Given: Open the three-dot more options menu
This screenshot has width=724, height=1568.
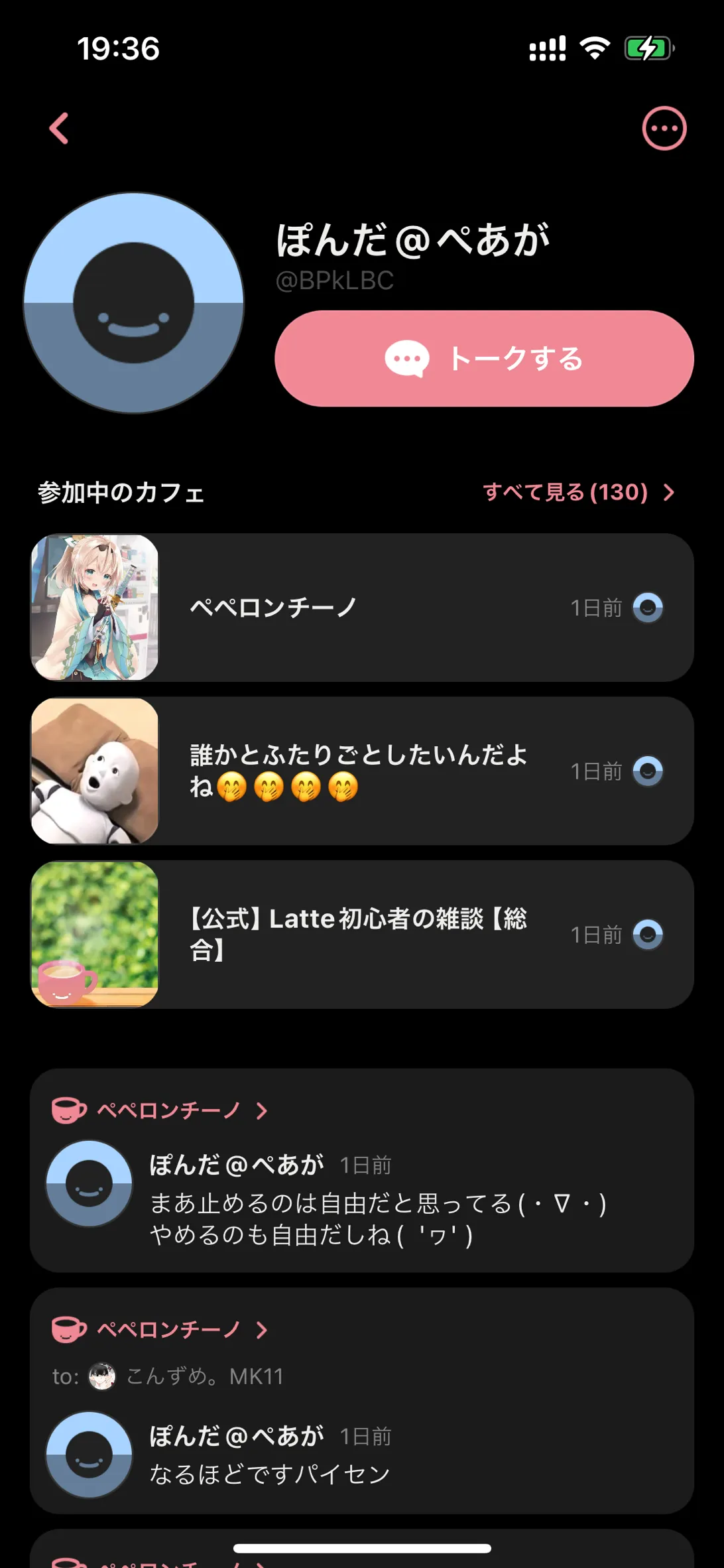Looking at the screenshot, I should point(664,128).
